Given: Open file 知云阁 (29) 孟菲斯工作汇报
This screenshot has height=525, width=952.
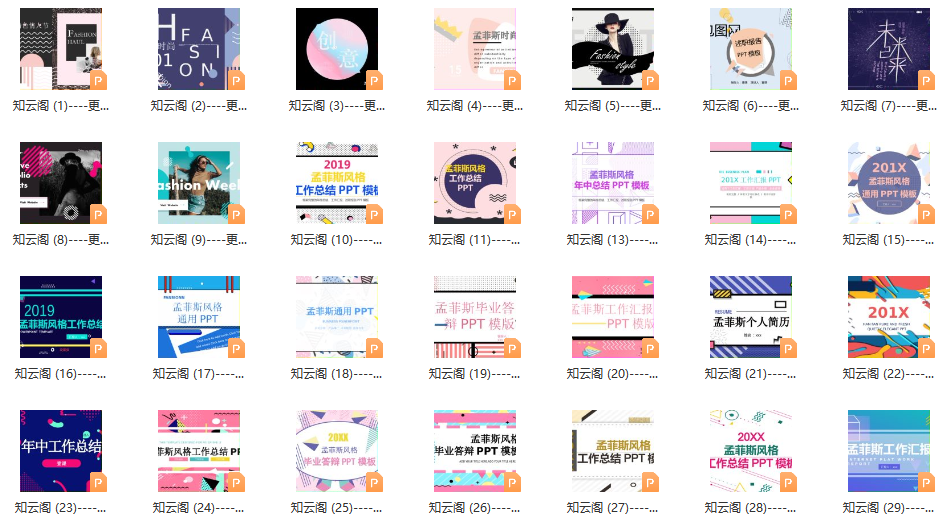Looking at the screenshot, I should (x=889, y=451).
